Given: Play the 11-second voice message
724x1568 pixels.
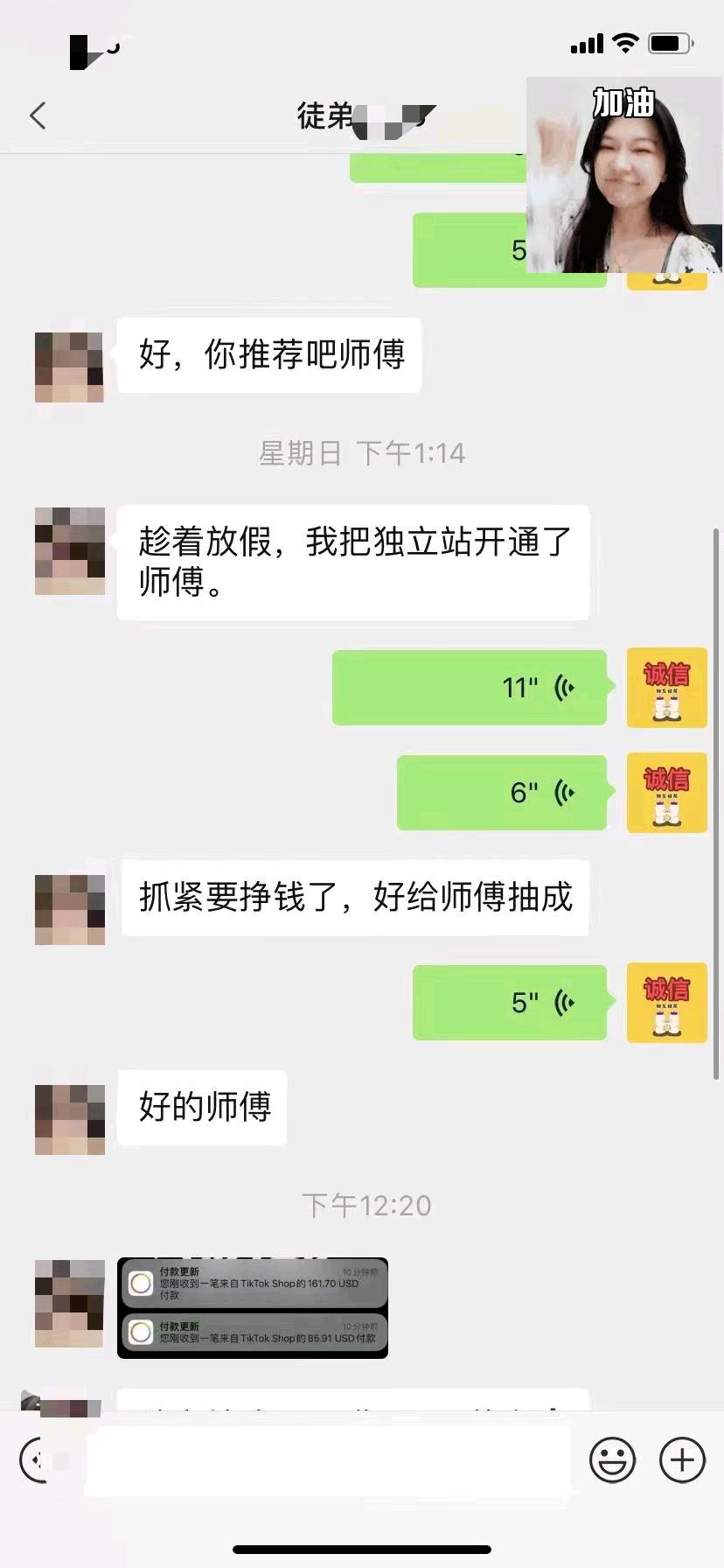Looking at the screenshot, I should tap(470, 688).
